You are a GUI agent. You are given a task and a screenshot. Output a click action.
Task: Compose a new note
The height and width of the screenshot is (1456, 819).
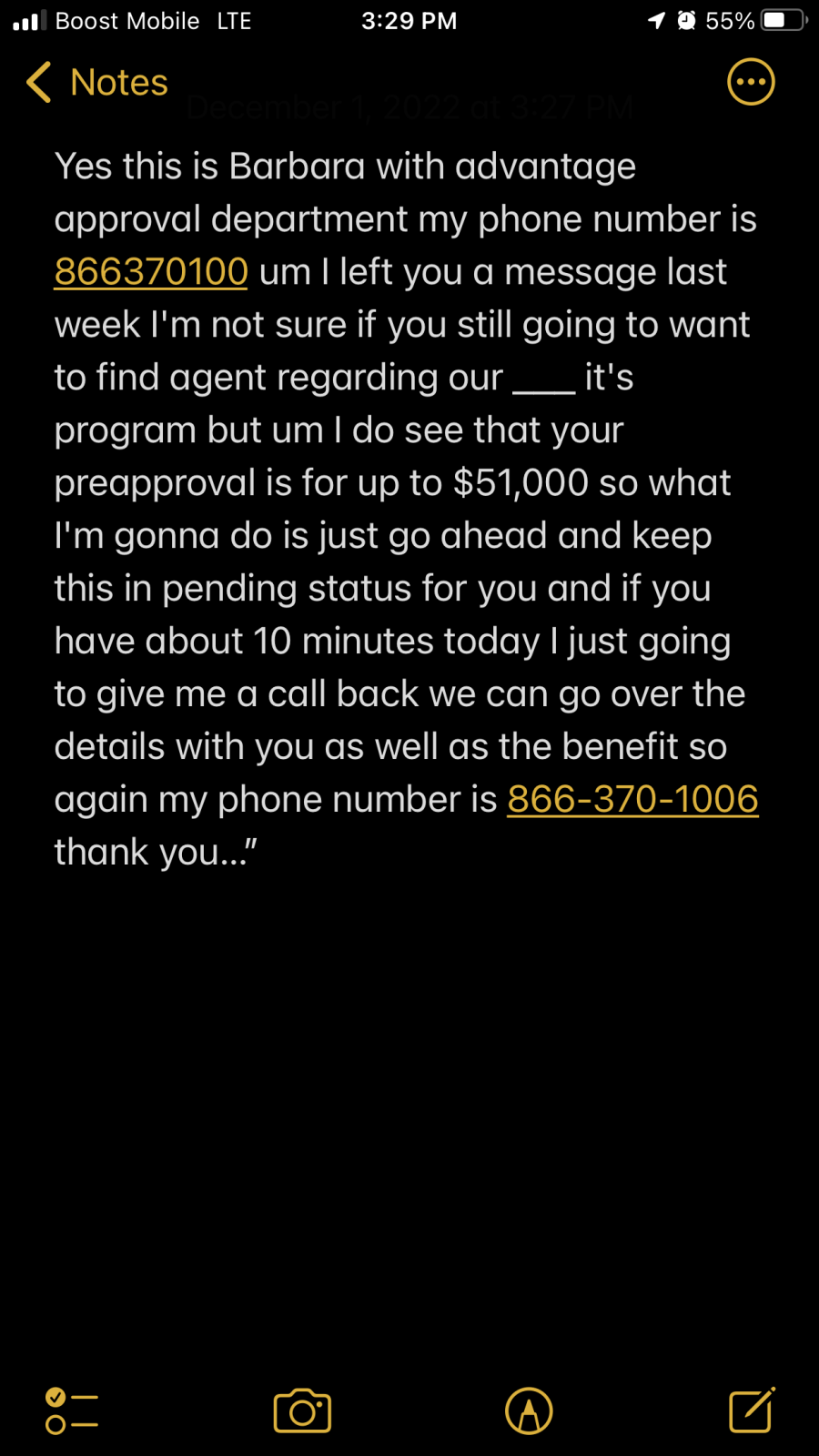752,1410
